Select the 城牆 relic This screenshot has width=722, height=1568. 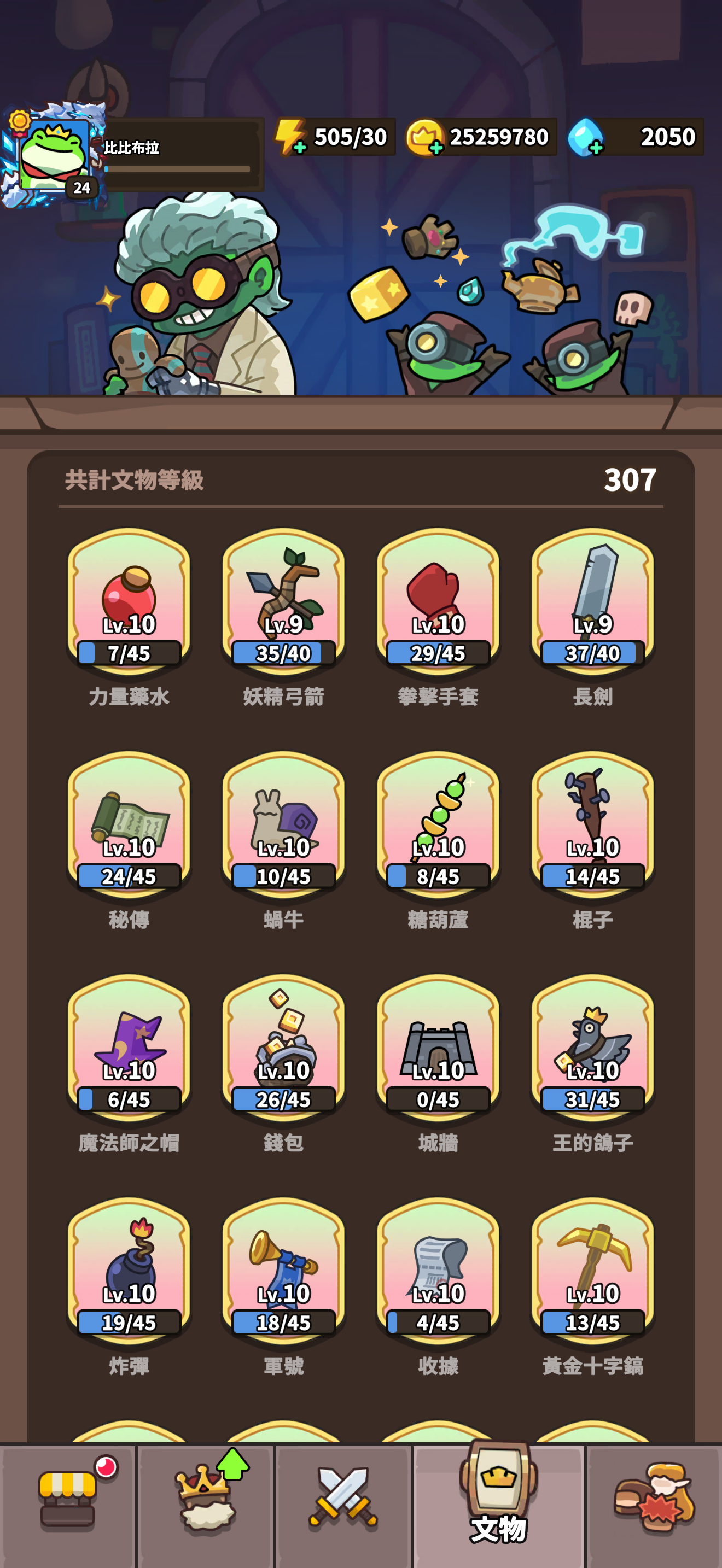point(438,1049)
